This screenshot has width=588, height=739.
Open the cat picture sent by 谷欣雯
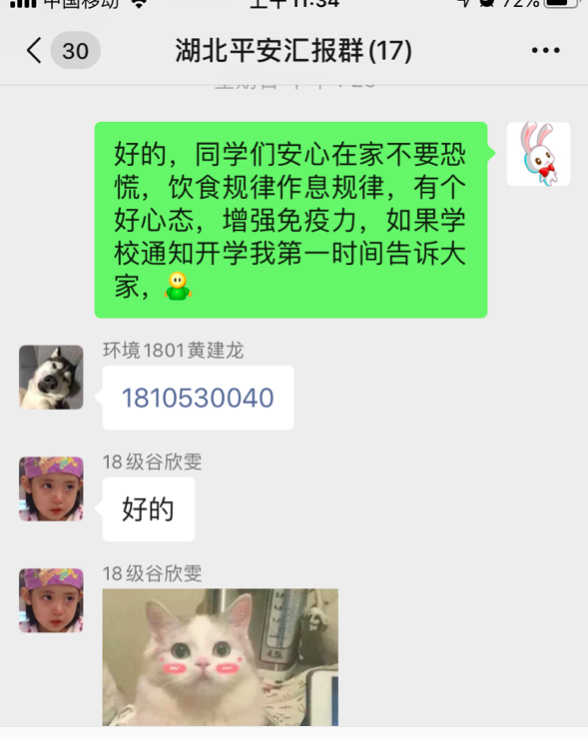click(x=220, y=657)
